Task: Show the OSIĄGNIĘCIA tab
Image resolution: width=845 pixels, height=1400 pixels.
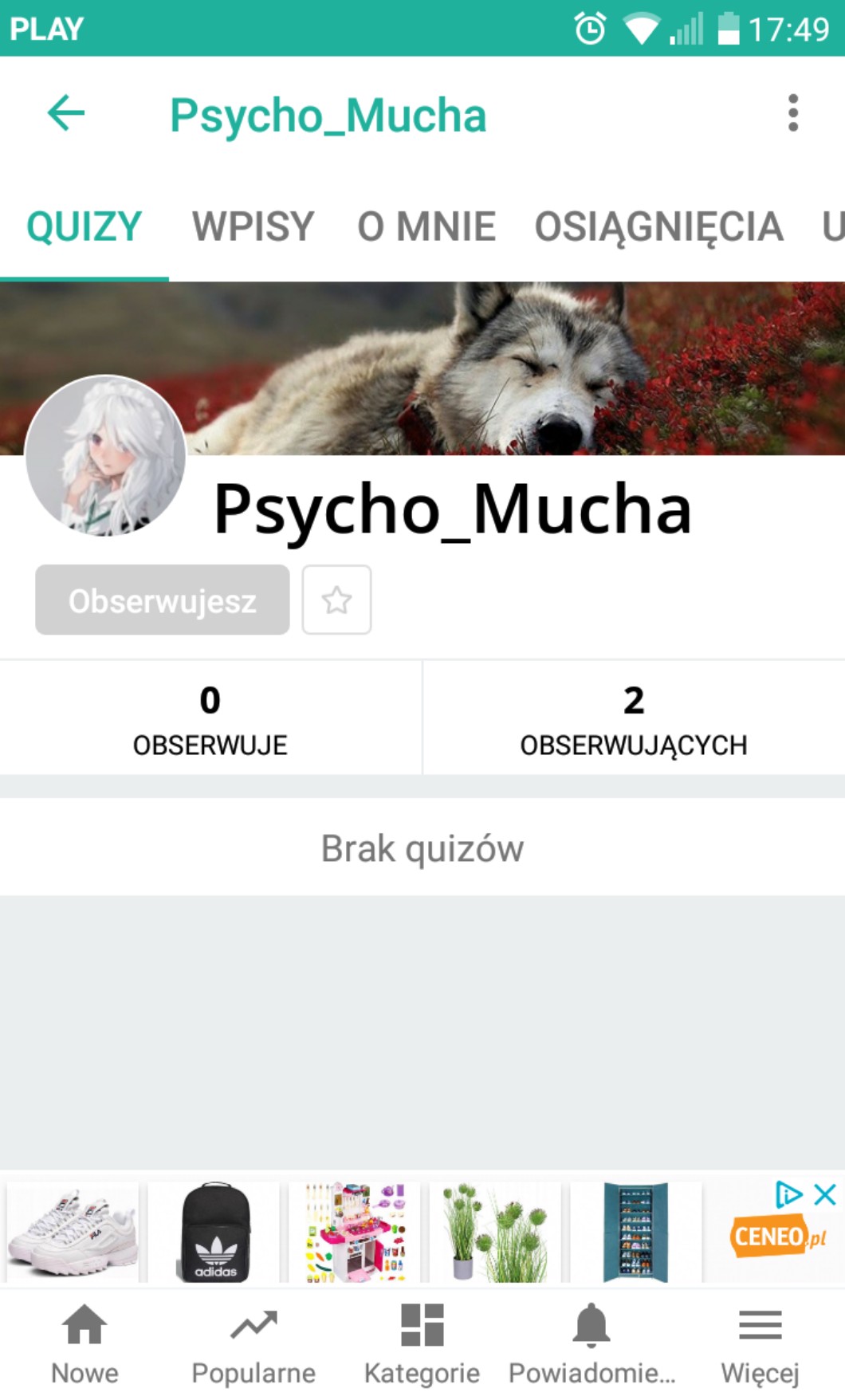Action: (x=658, y=226)
